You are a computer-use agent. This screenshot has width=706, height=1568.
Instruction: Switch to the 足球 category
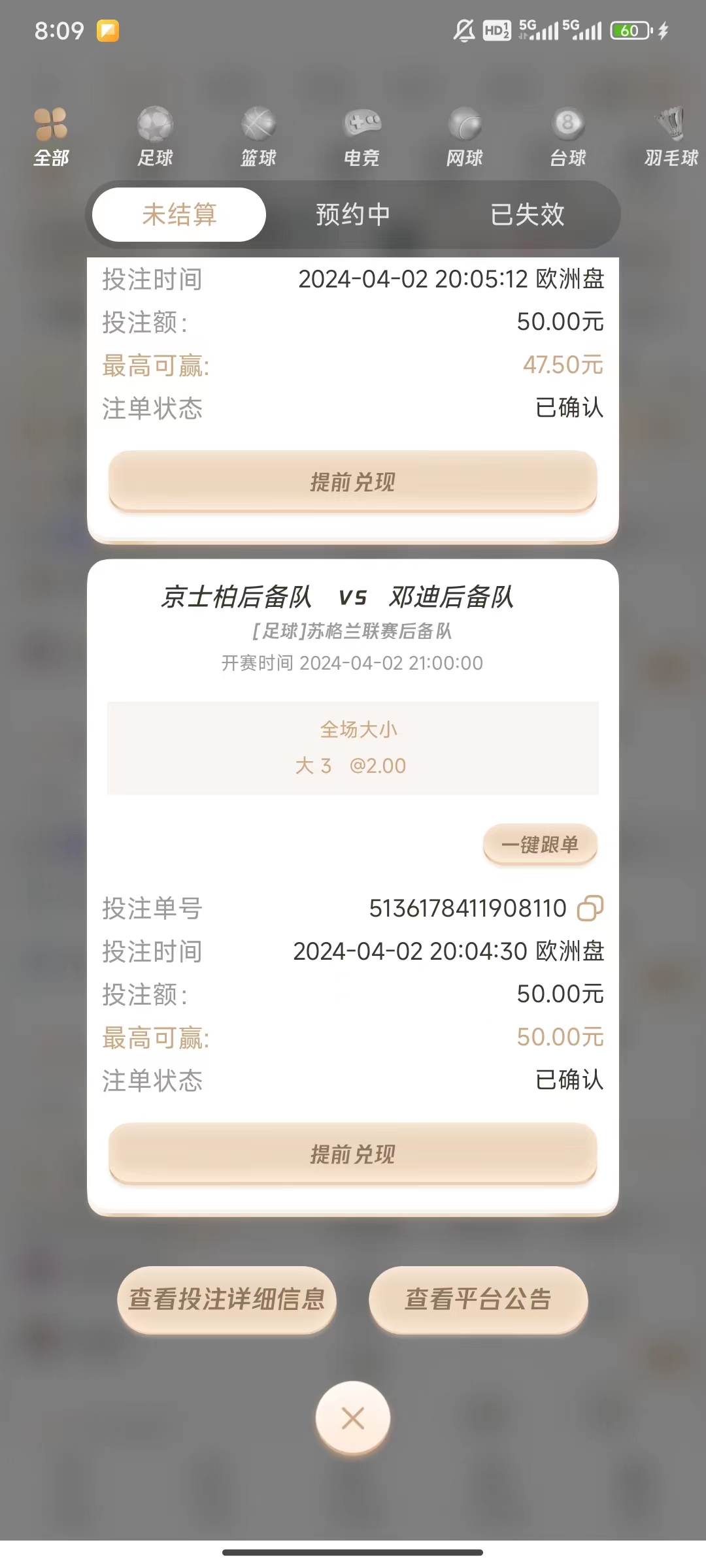(155, 137)
